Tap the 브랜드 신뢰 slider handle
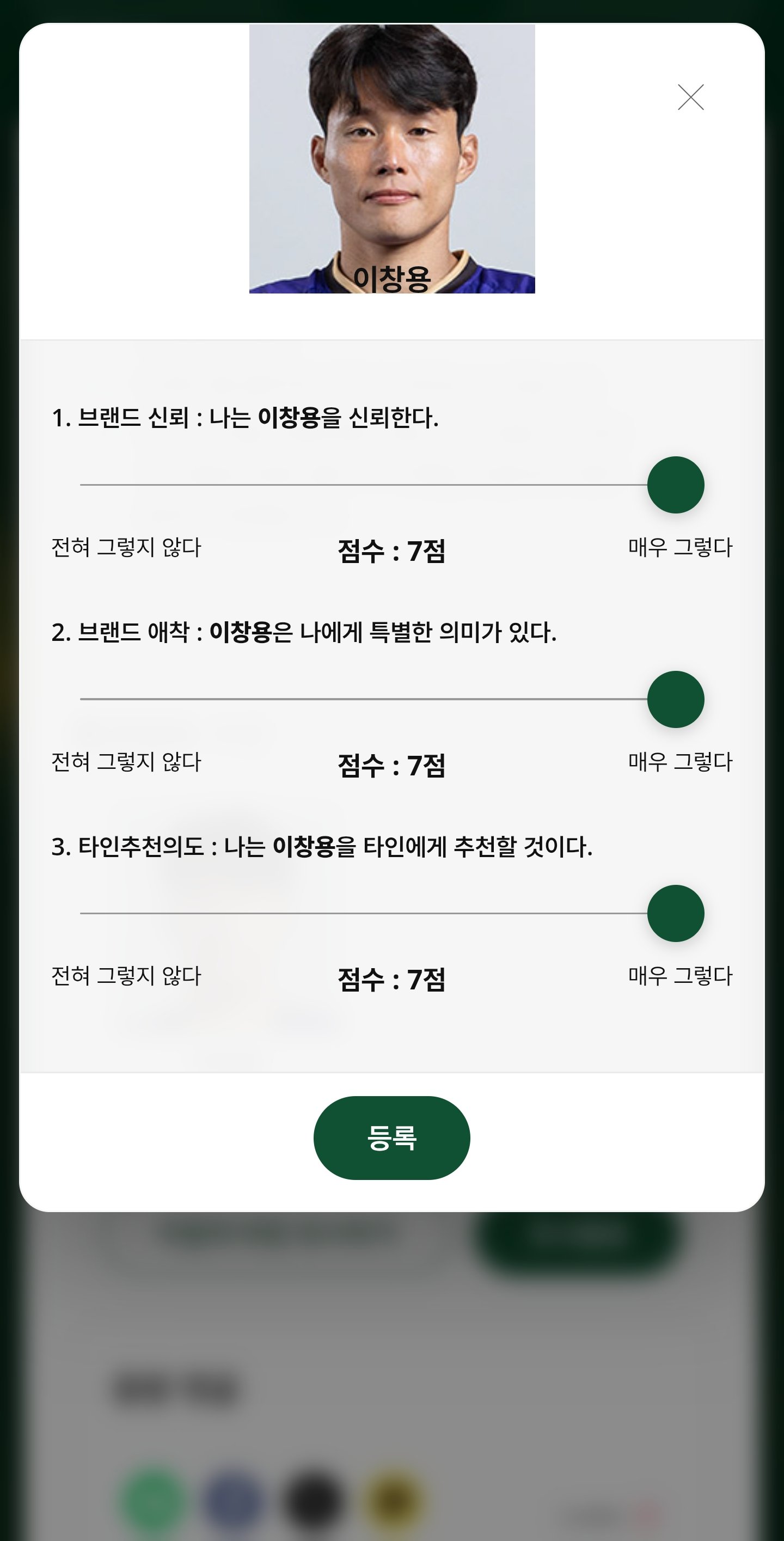The width and height of the screenshot is (784, 1541). click(676, 485)
